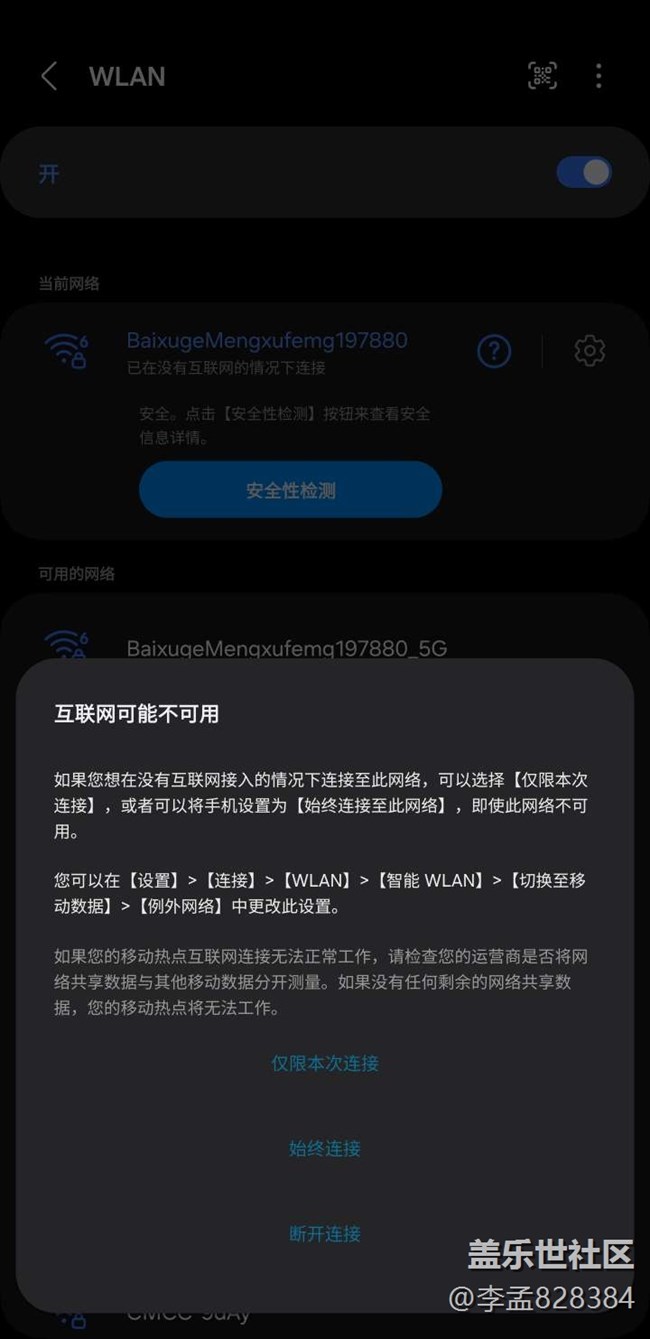The width and height of the screenshot is (650, 1339).
Task: Open the QR code scanner icon
Action: (x=542, y=75)
